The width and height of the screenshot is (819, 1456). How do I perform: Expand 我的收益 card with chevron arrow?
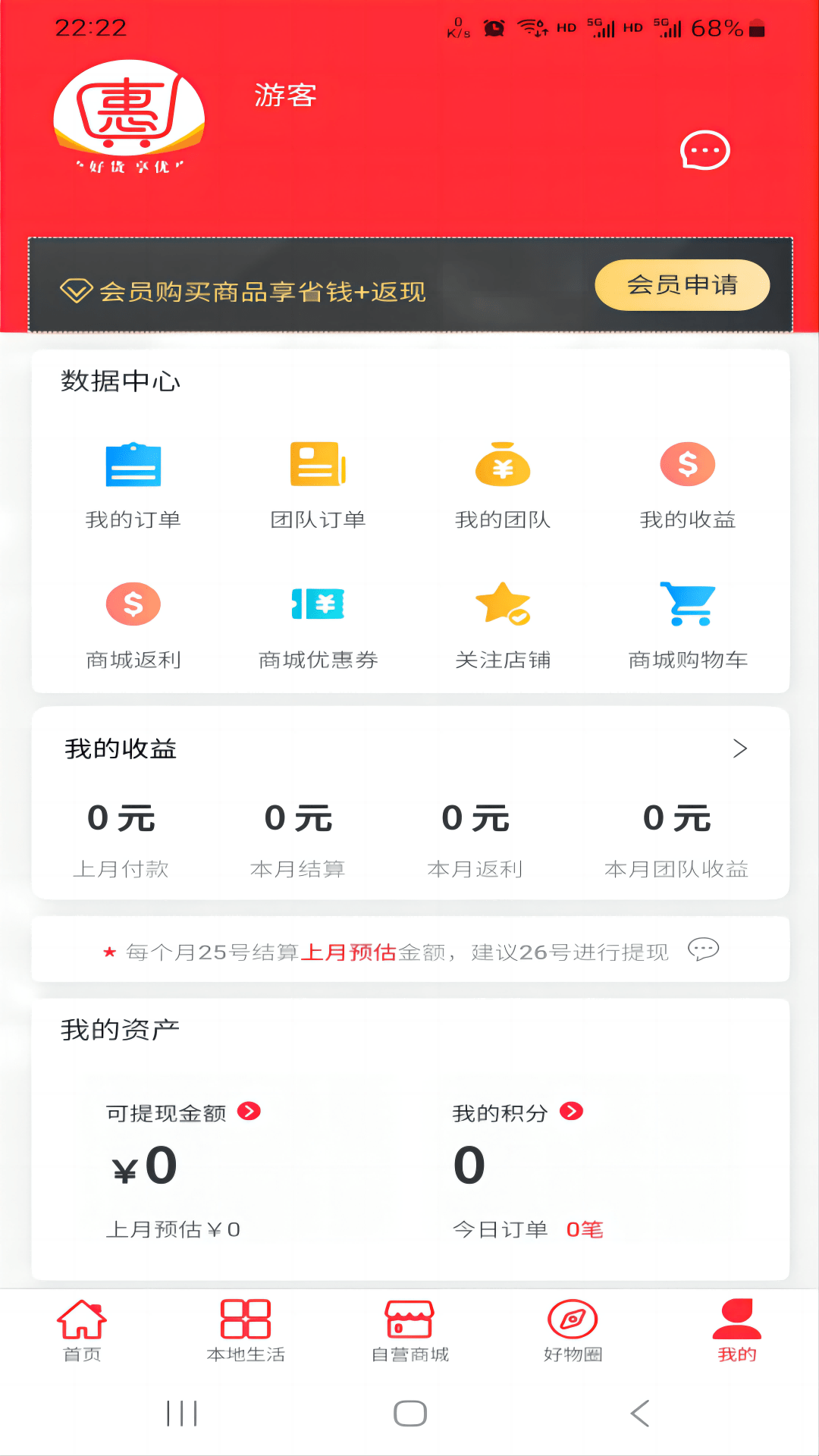click(x=740, y=748)
